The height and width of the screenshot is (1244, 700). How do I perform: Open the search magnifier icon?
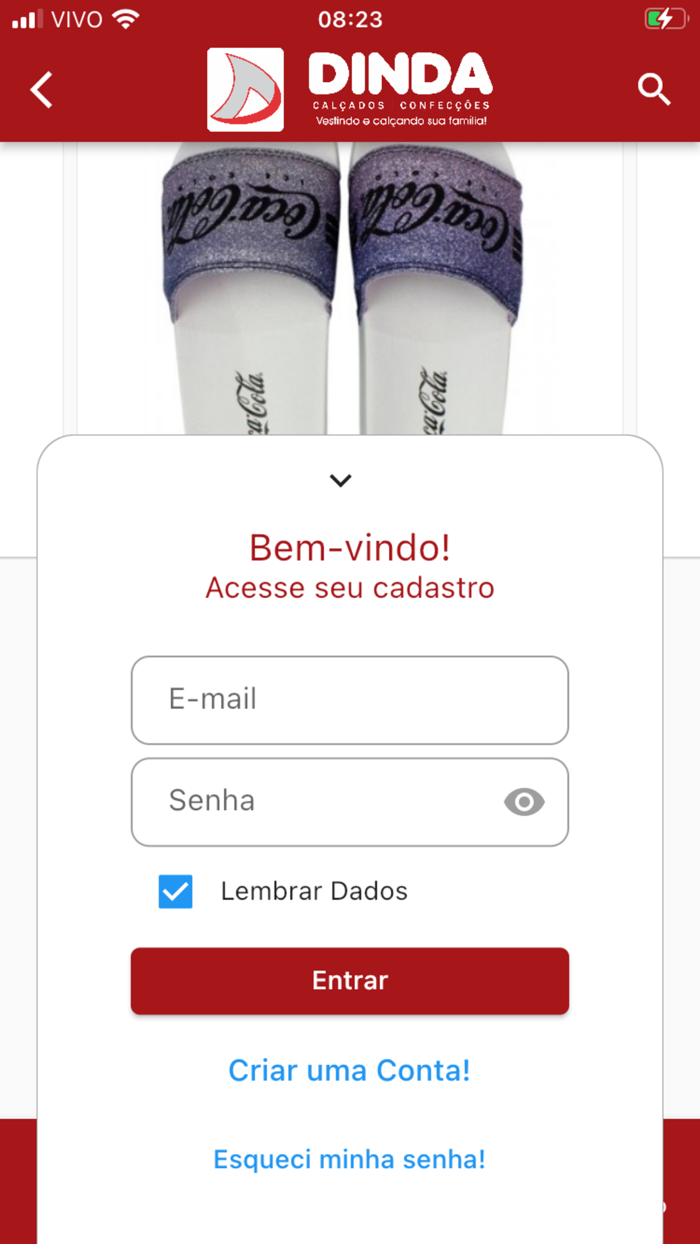click(654, 90)
